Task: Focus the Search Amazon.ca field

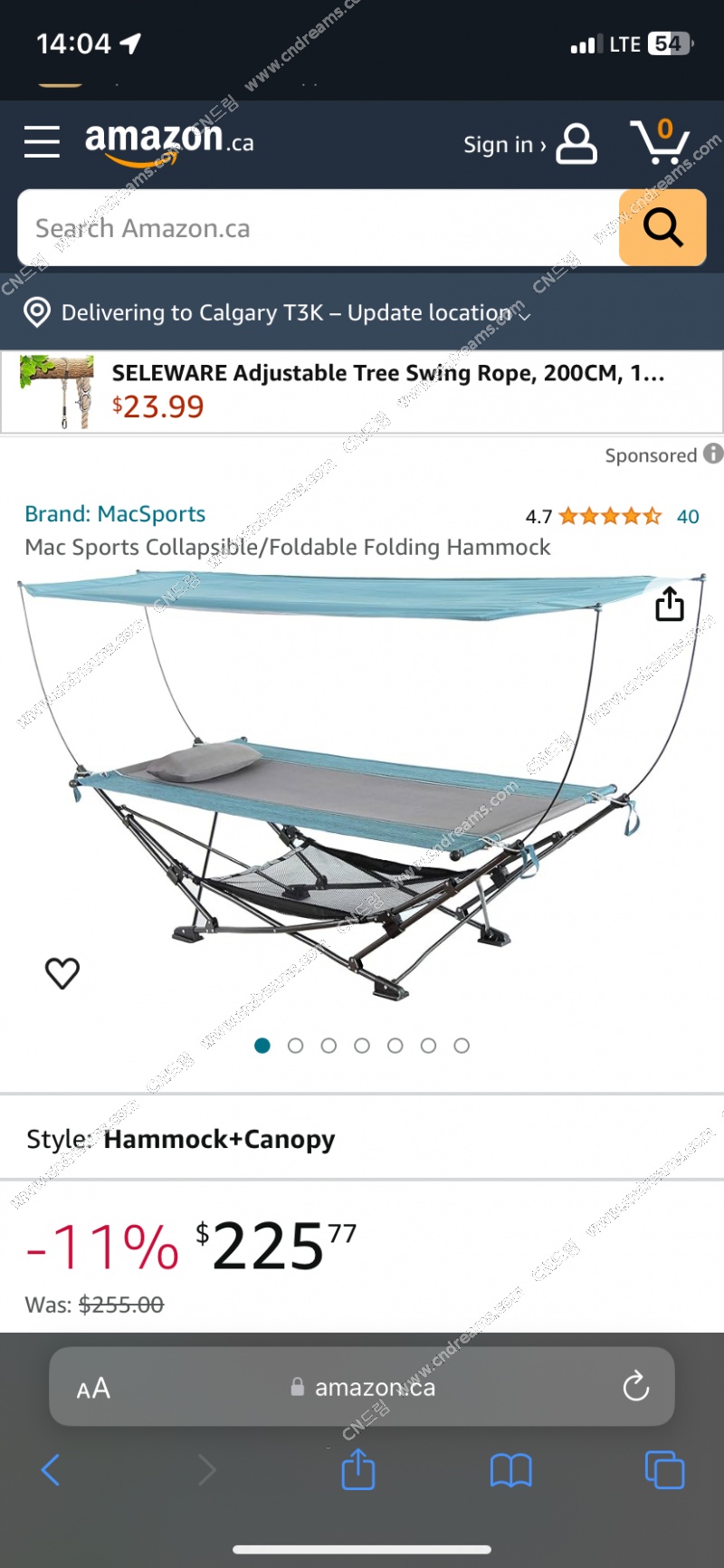Action: (317, 228)
